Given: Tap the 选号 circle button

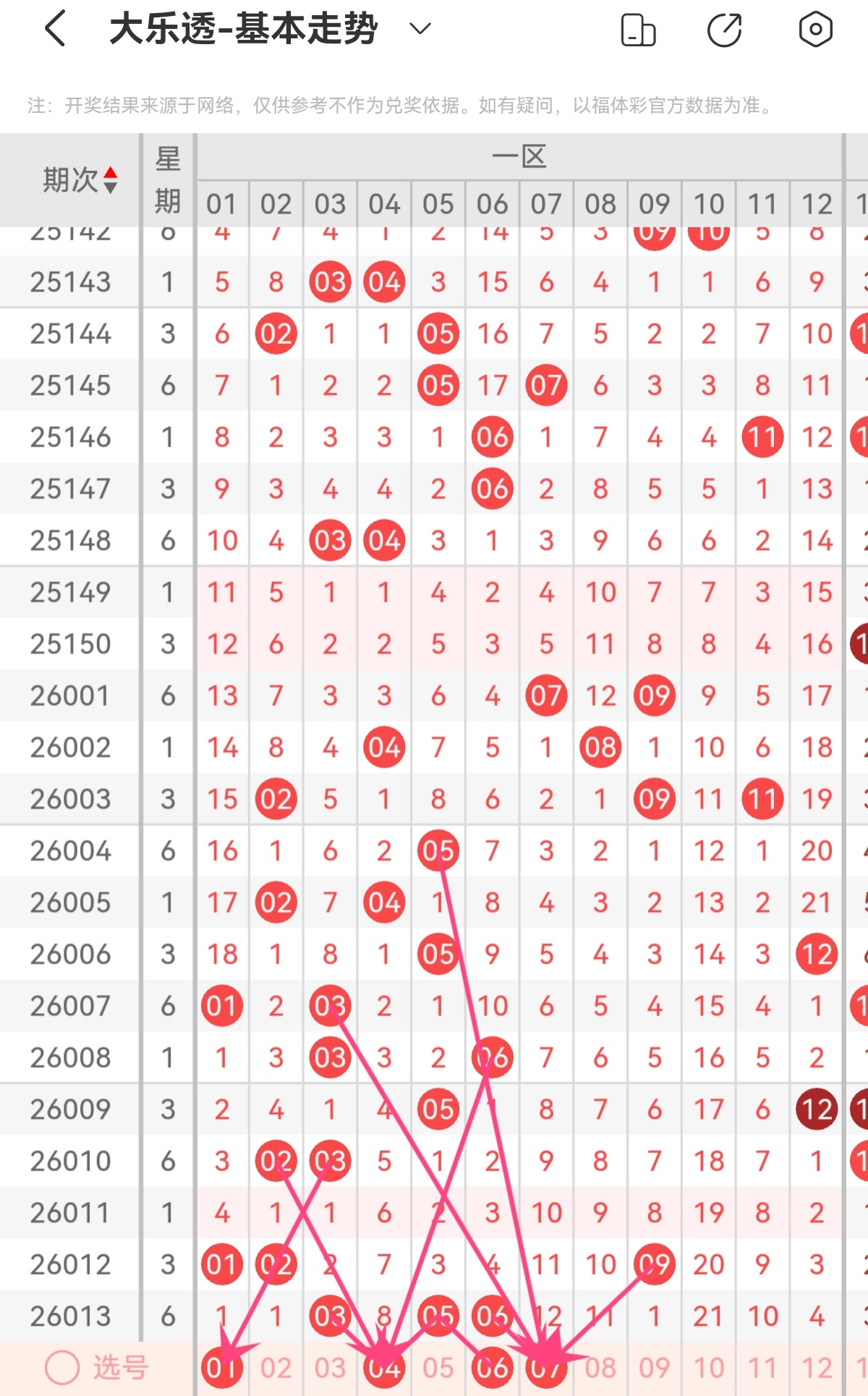Looking at the screenshot, I should [x=62, y=1368].
